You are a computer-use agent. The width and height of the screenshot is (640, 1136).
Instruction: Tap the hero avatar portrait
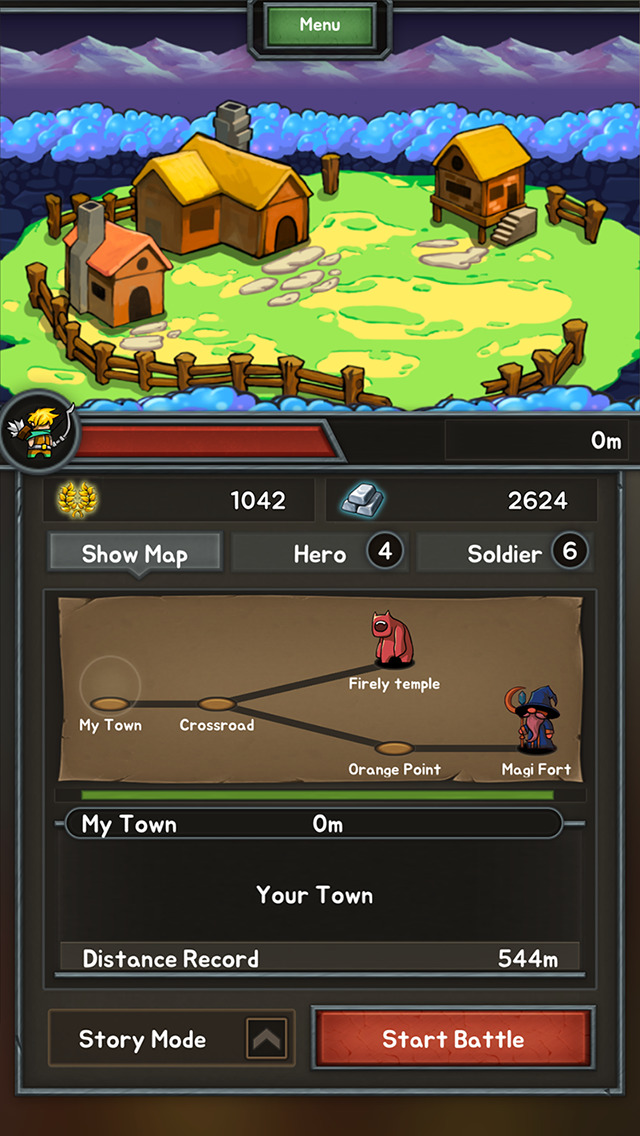coord(39,433)
